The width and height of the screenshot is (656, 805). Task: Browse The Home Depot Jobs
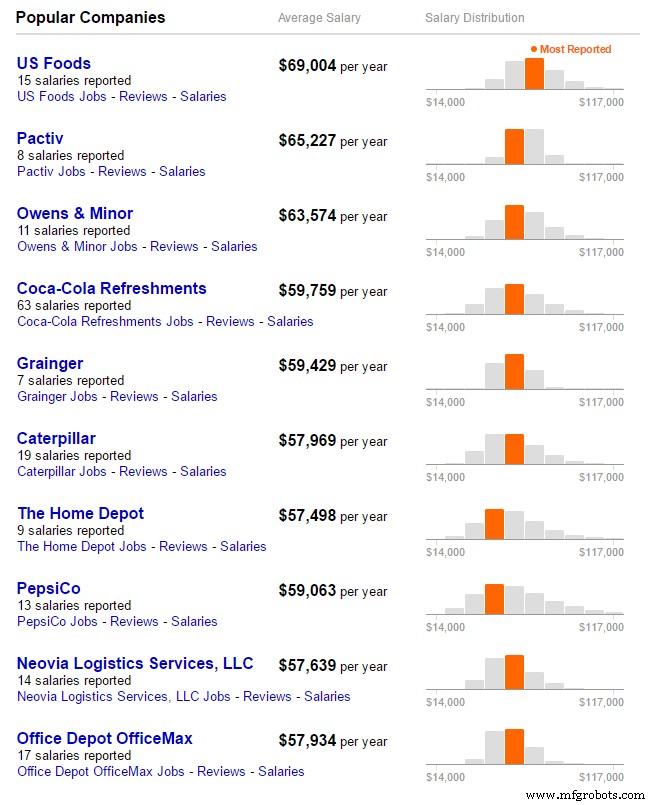[x=82, y=547]
